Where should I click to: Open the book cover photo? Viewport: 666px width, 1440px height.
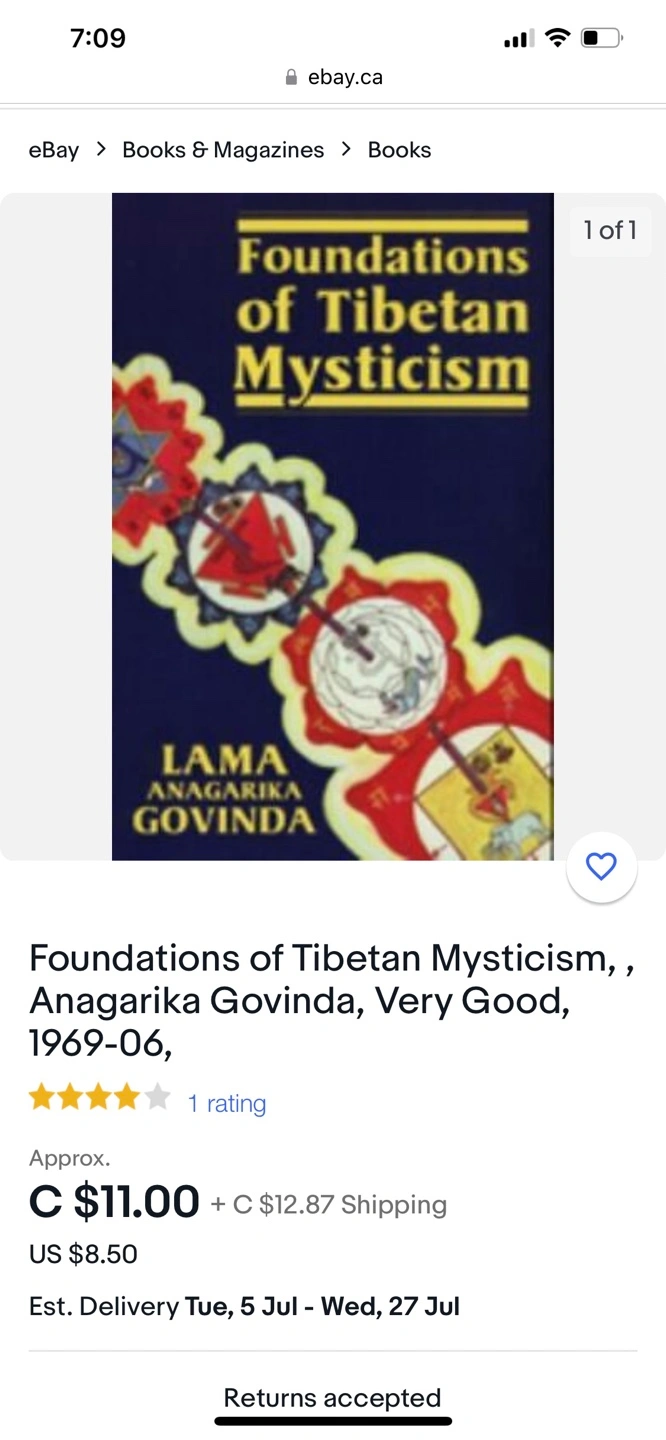click(333, 526)
